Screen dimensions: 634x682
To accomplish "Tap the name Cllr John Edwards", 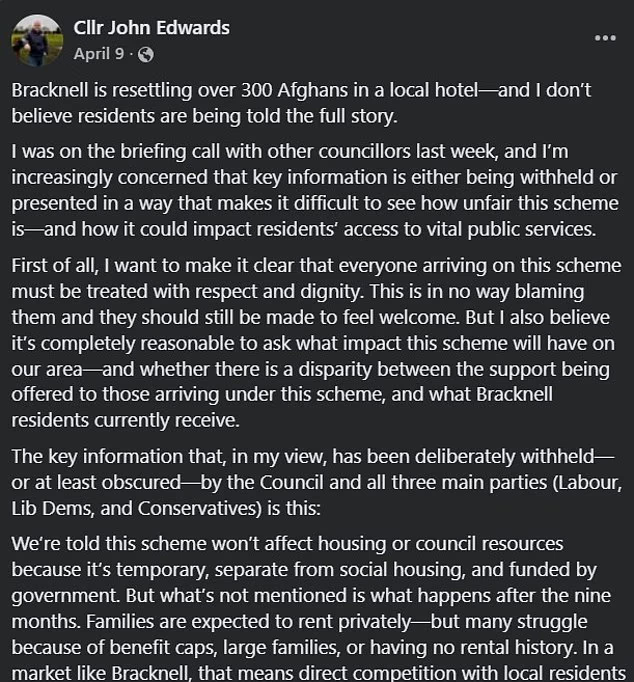I will 151,27.
